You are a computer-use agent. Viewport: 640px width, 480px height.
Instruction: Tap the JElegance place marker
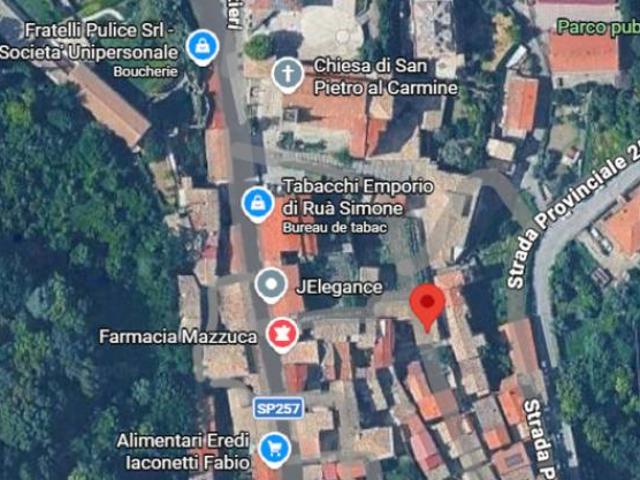270,286
